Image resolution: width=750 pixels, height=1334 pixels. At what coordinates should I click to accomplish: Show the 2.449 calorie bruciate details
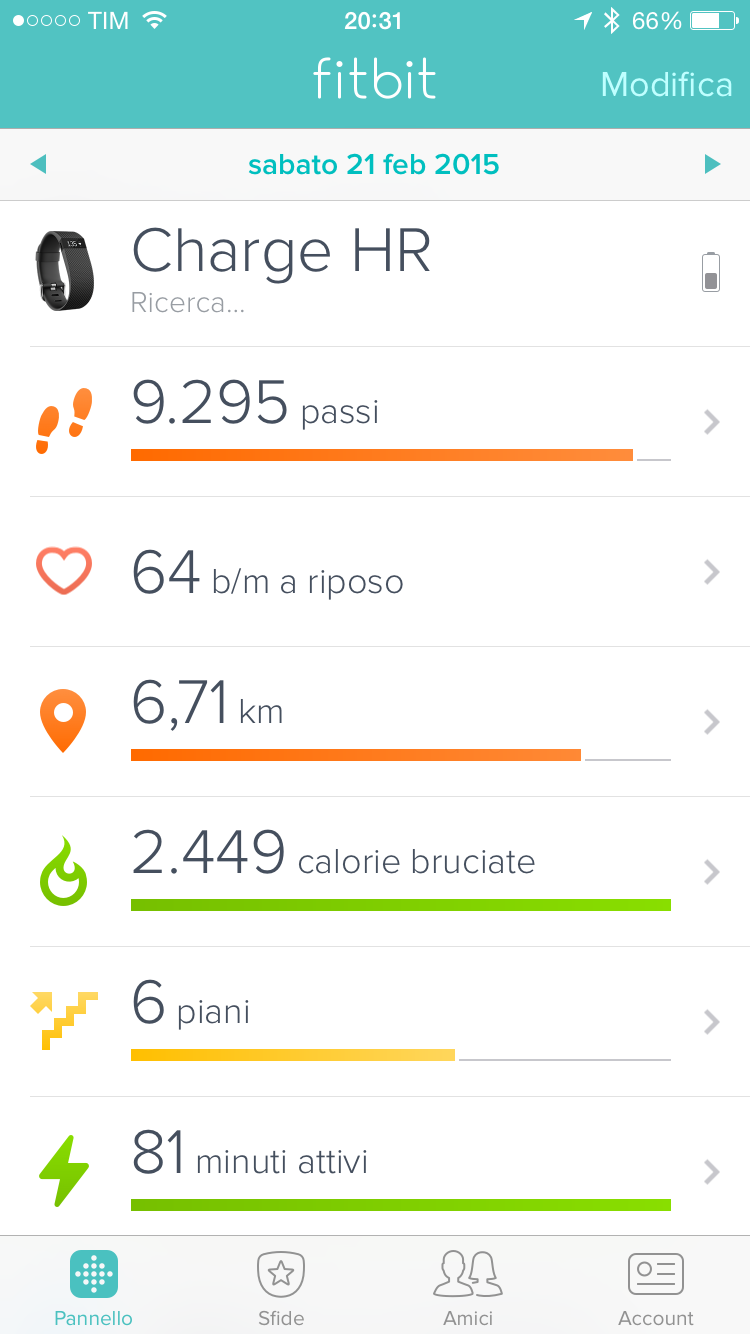(375, 872)
